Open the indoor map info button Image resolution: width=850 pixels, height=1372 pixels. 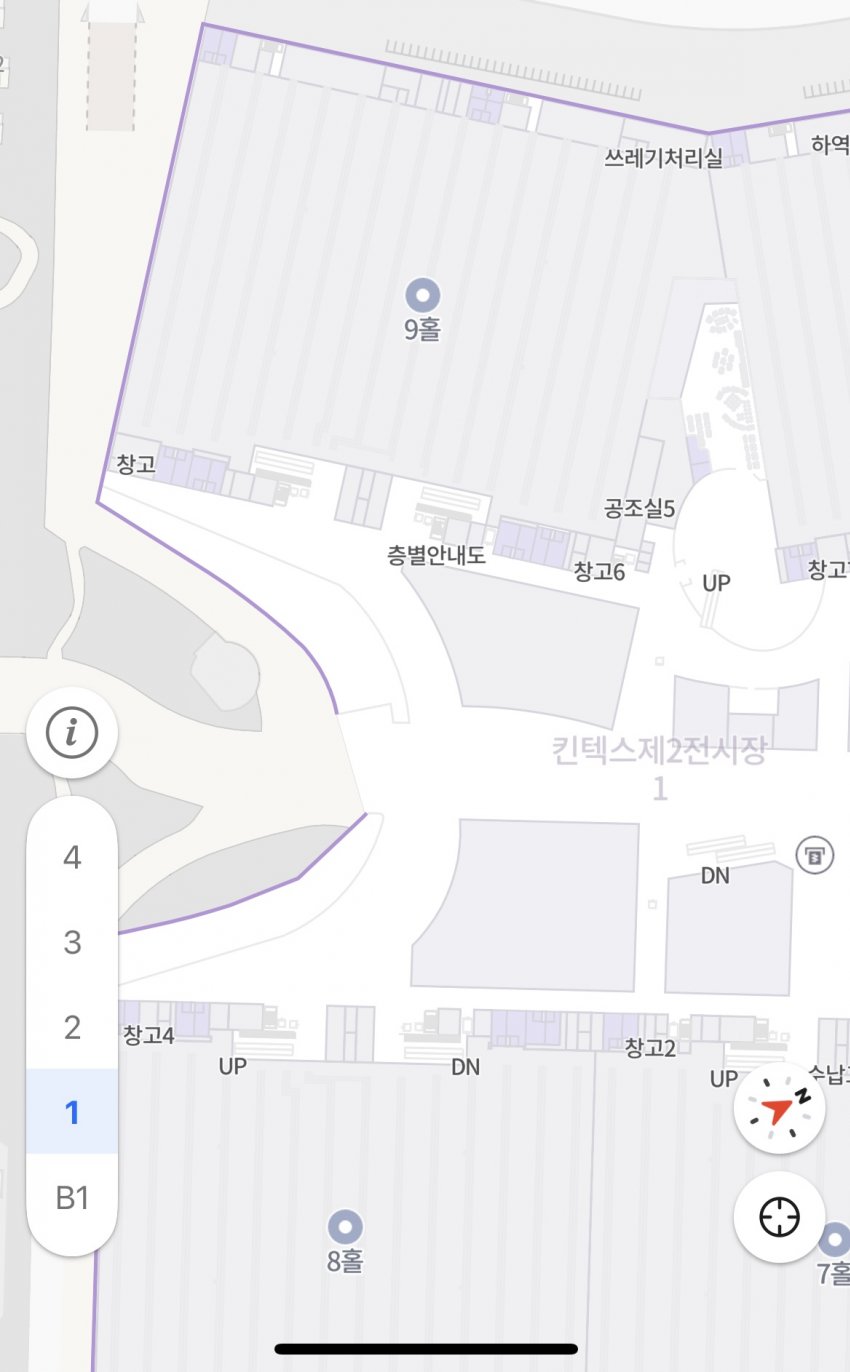[72, 735]
